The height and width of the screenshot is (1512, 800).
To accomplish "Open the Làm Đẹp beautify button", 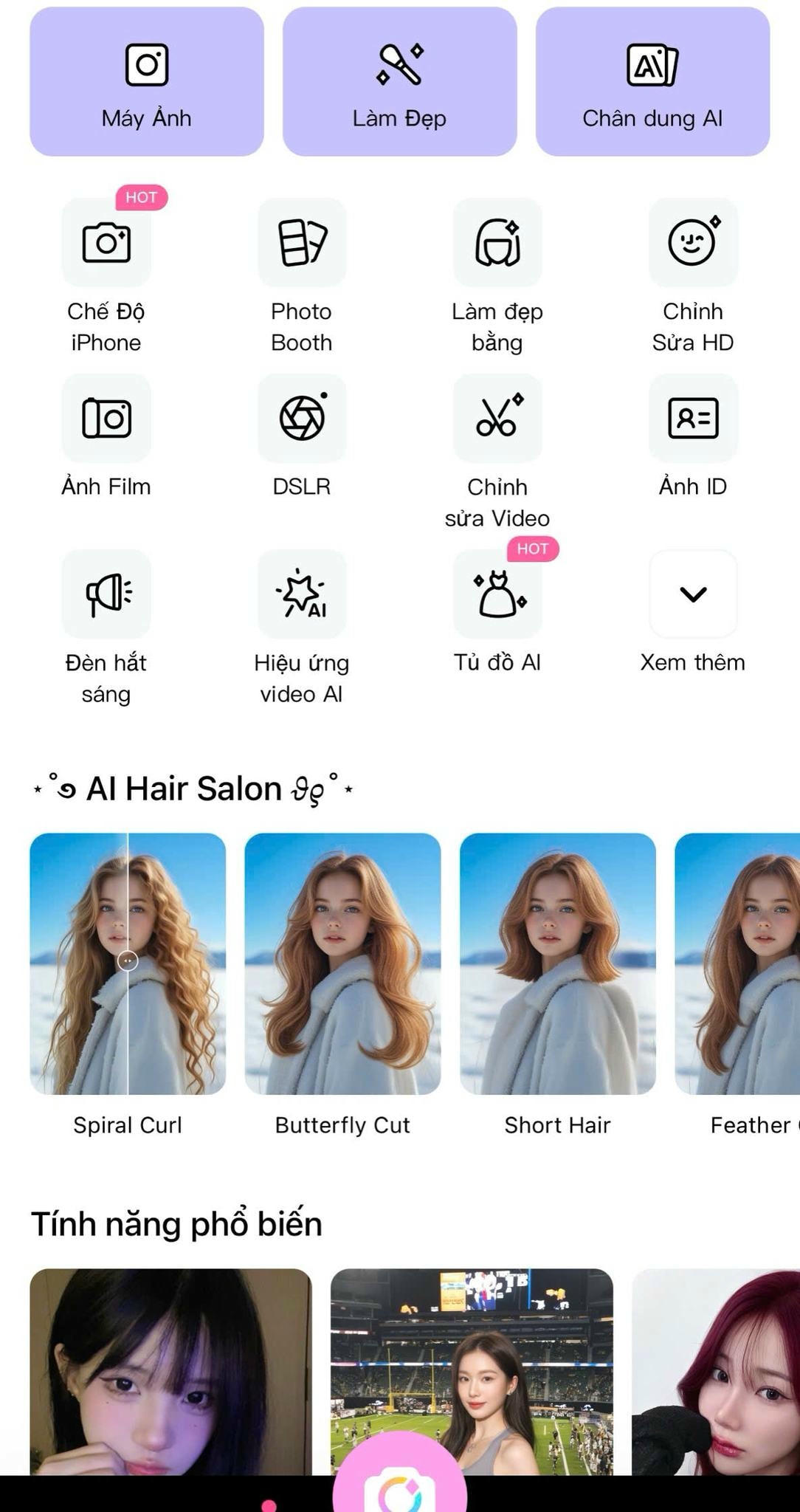I will pyautogui.click(x=399, y=82).
